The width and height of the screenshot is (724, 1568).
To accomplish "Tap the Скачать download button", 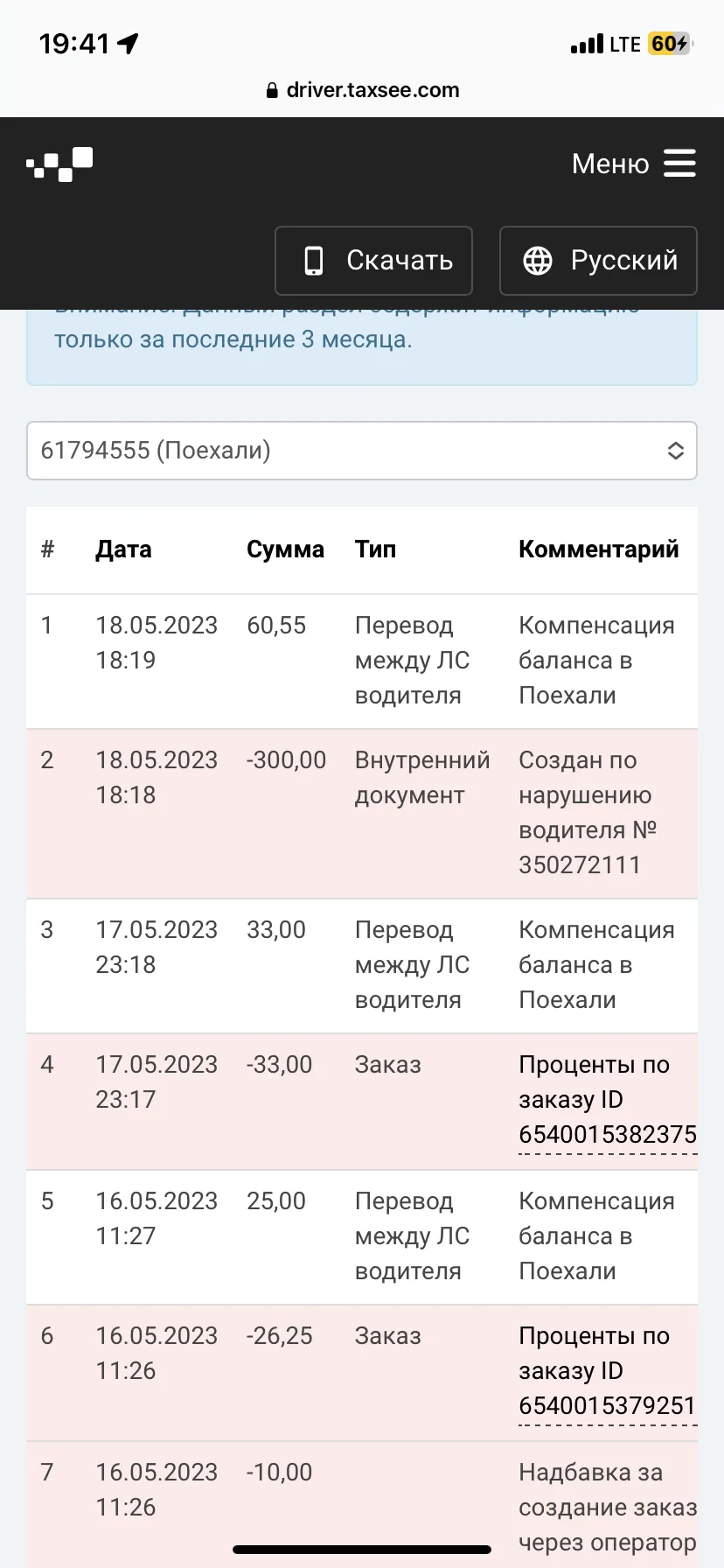I will coord(373,261).
